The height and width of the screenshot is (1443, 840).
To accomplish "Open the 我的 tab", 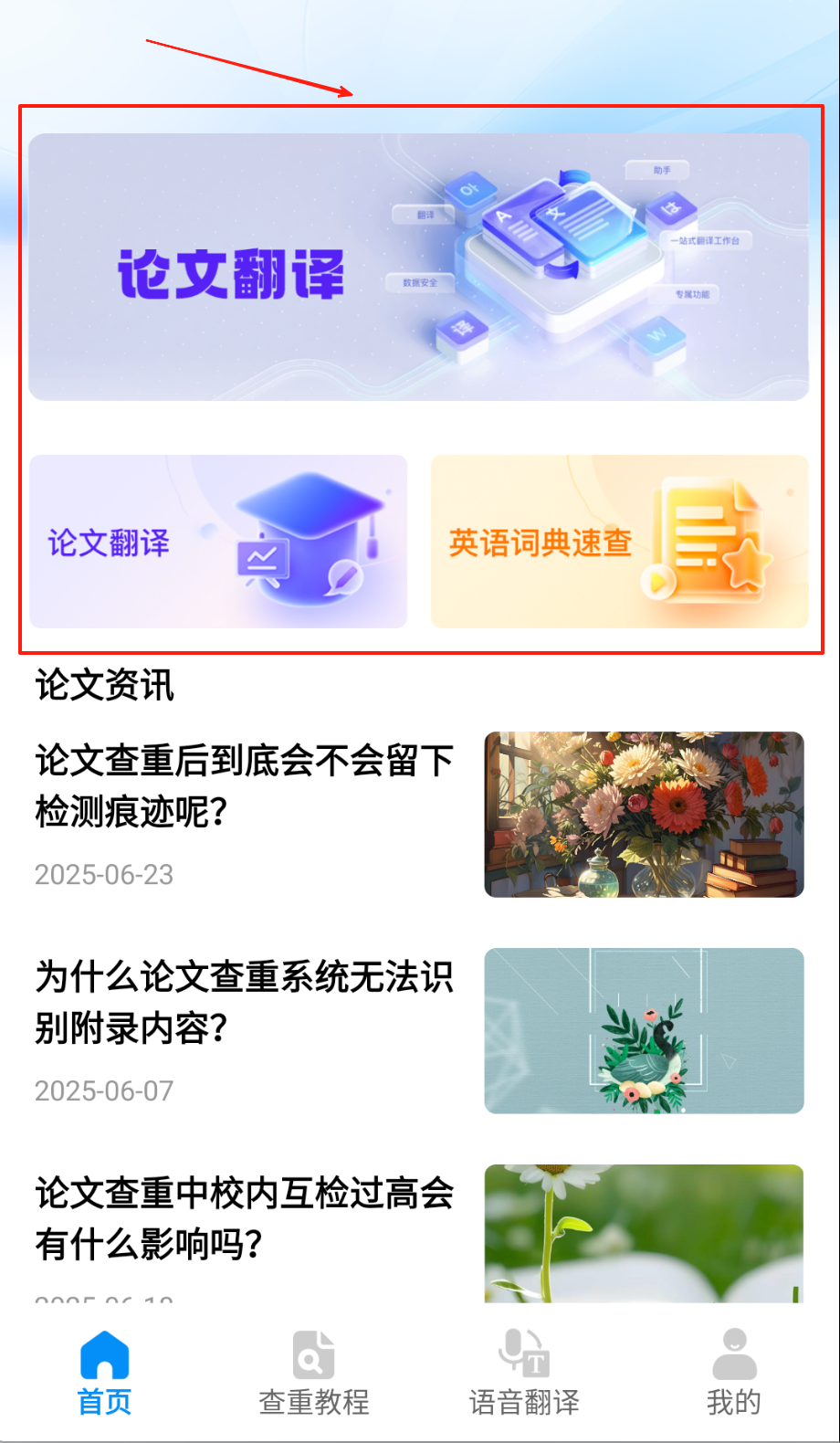I will tap(733, 1373).
